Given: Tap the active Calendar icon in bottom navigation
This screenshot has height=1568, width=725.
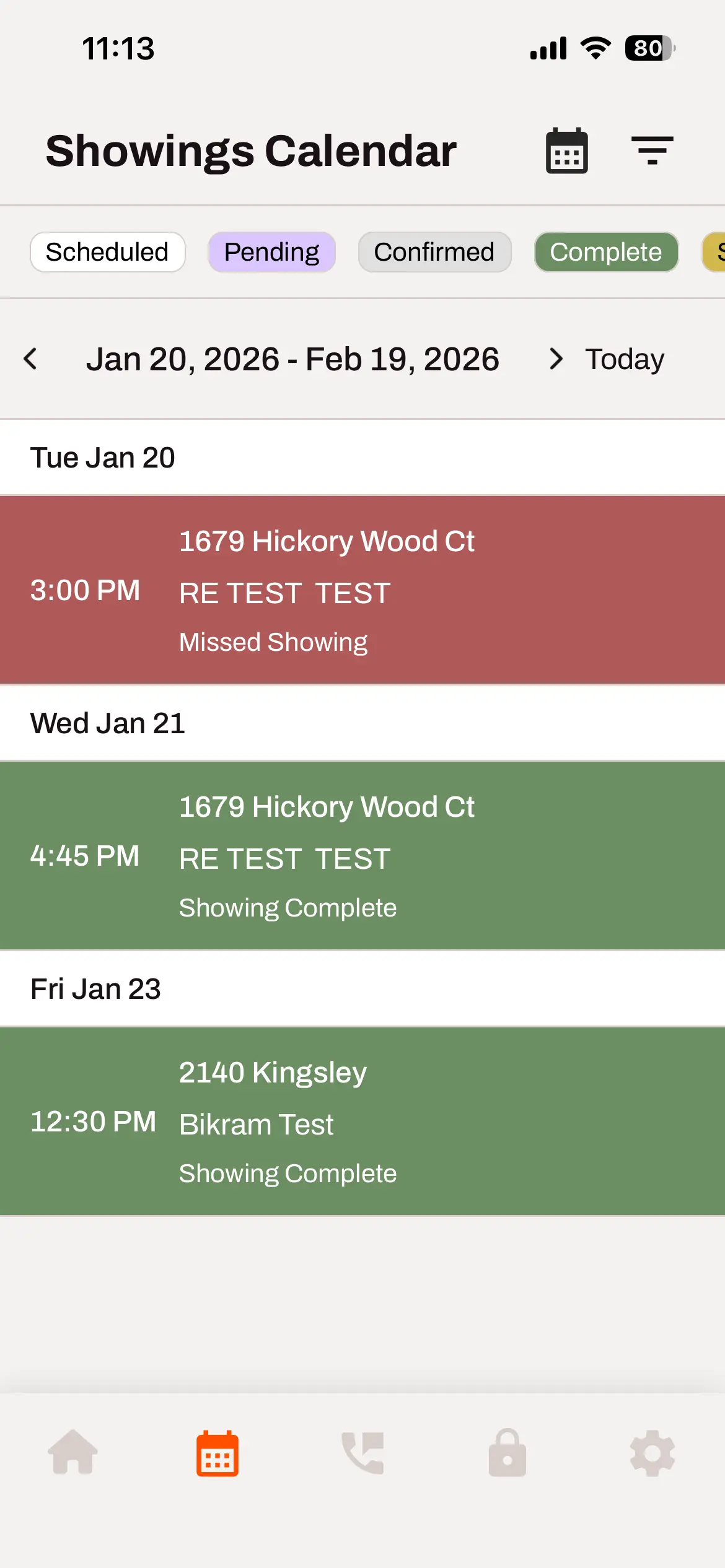Looking at the screenshot, I should click(217, 1452).
